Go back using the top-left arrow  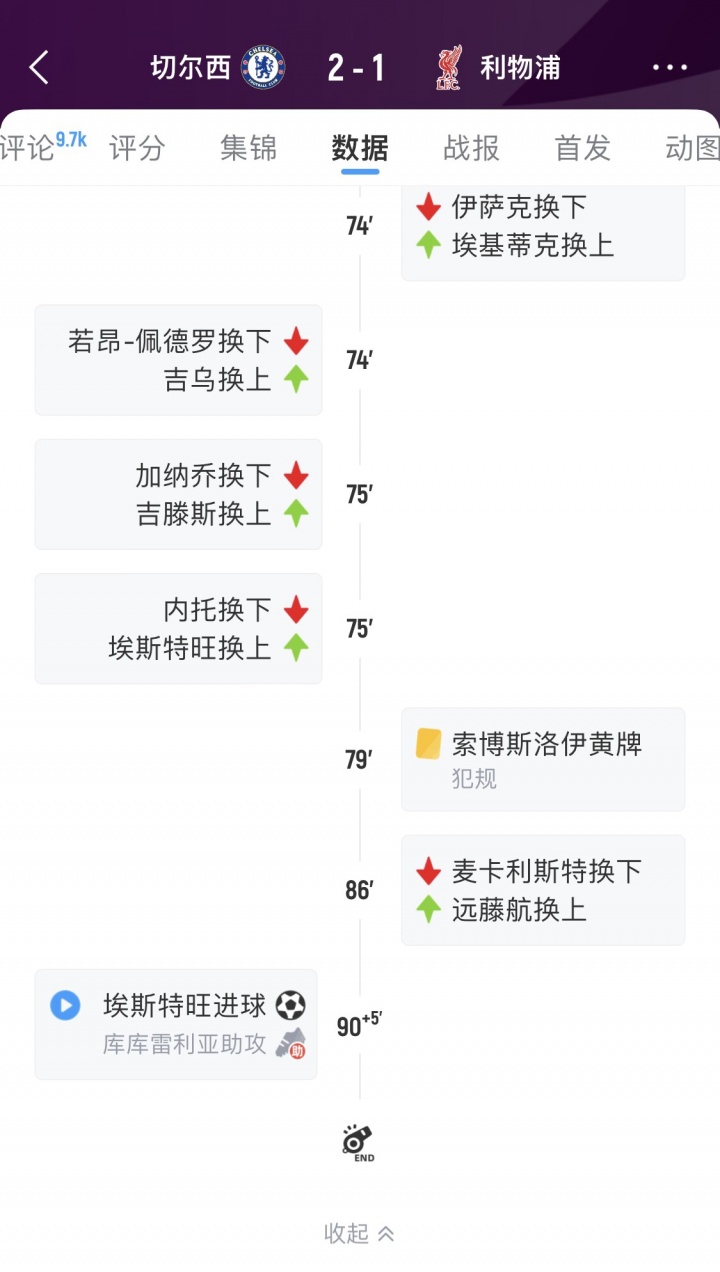coord(39,68)
